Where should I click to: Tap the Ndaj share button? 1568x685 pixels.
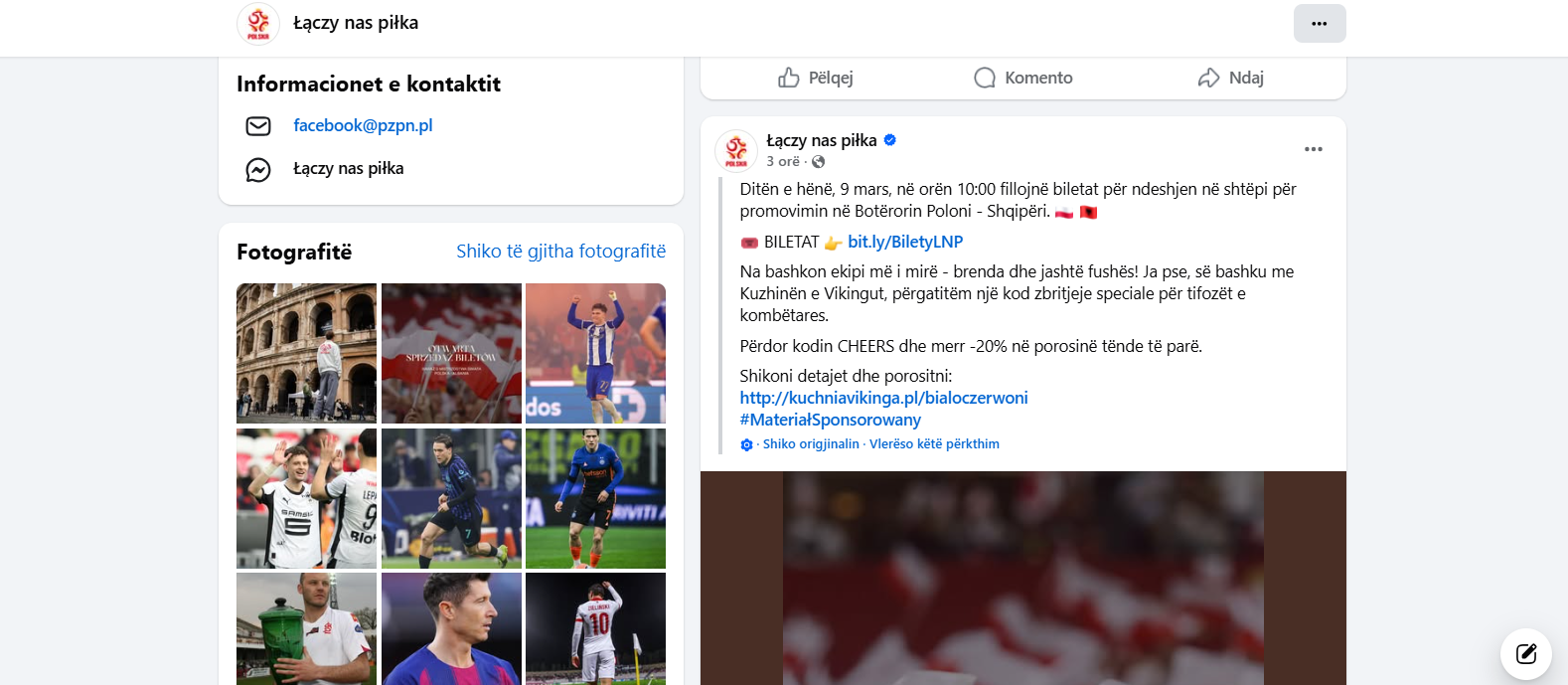click(1230, 78)
